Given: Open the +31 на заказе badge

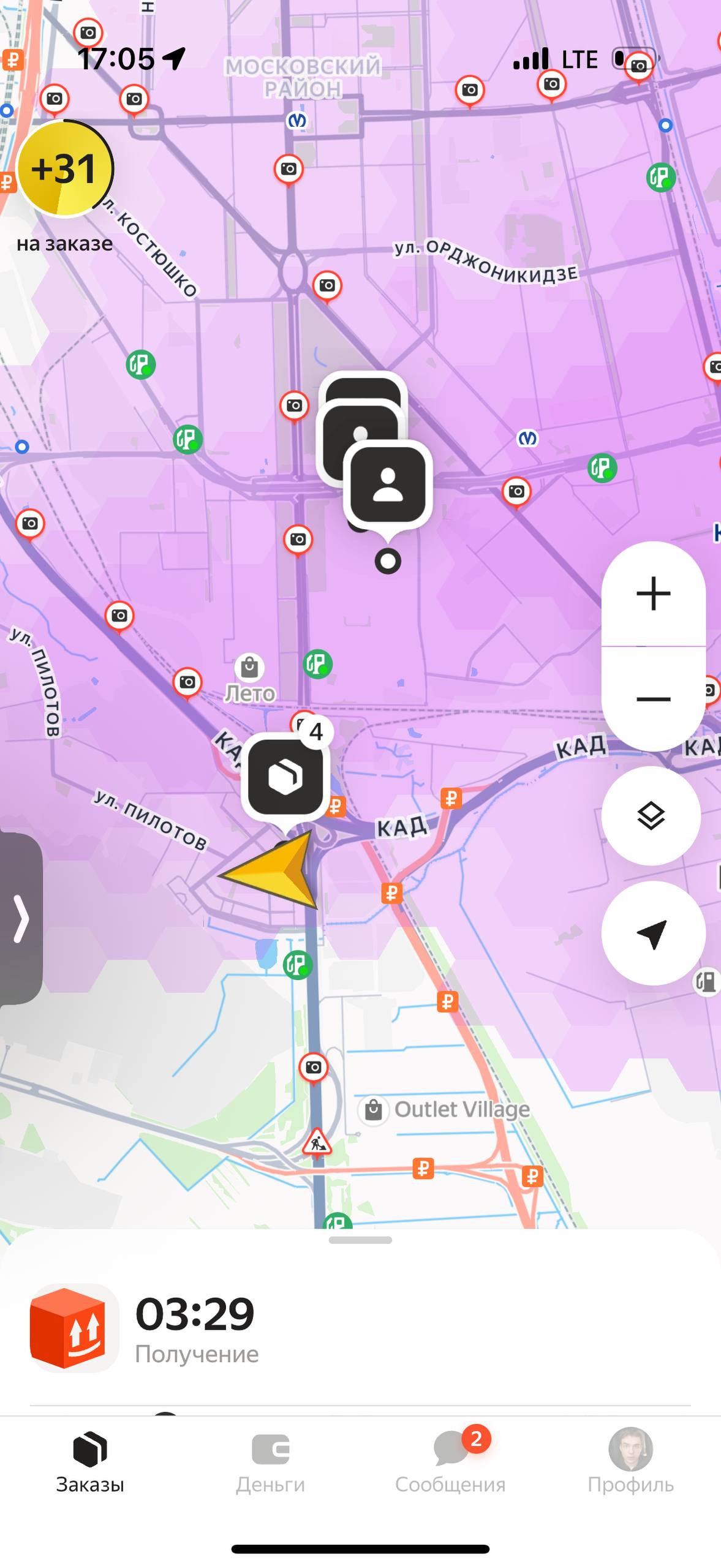Looking at the screenshot, I should point(65,169).
